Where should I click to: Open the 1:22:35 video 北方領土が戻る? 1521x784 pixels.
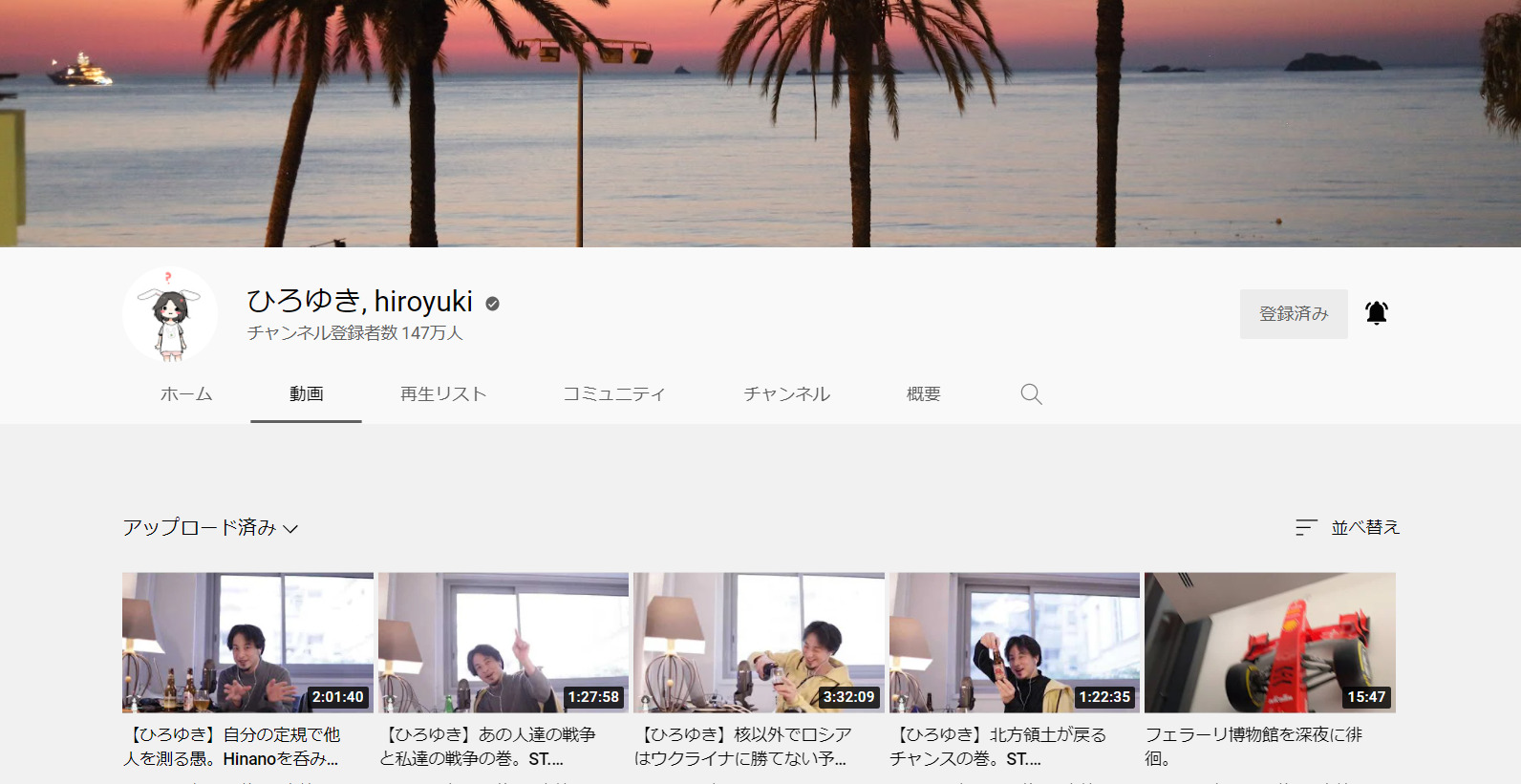coord(1014,643)
